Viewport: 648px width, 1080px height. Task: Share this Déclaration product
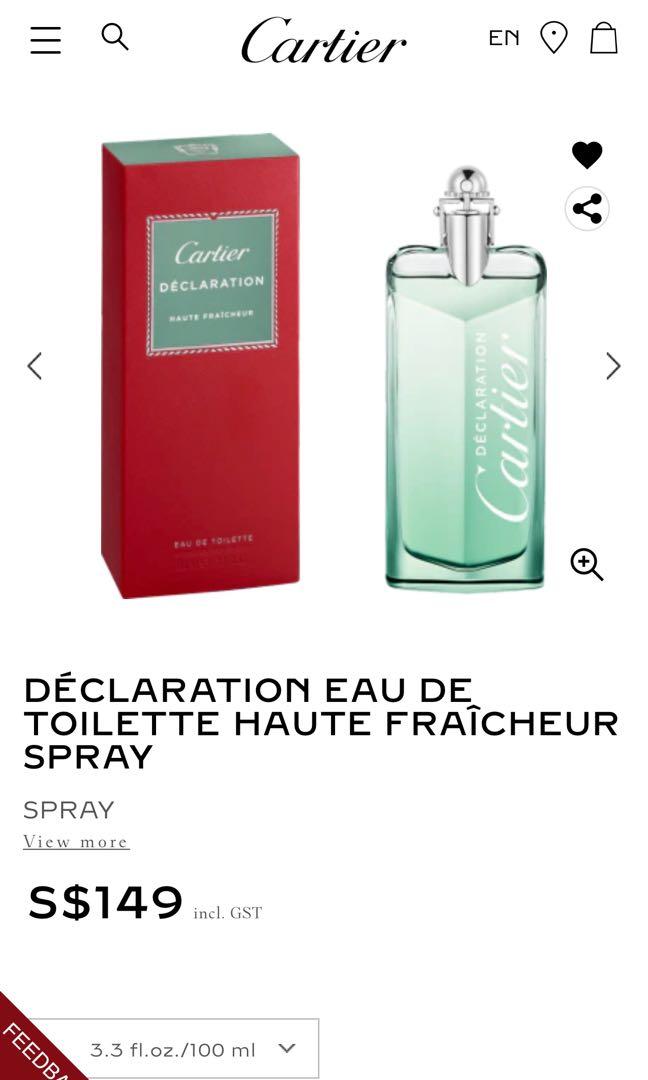pos(587,209)
